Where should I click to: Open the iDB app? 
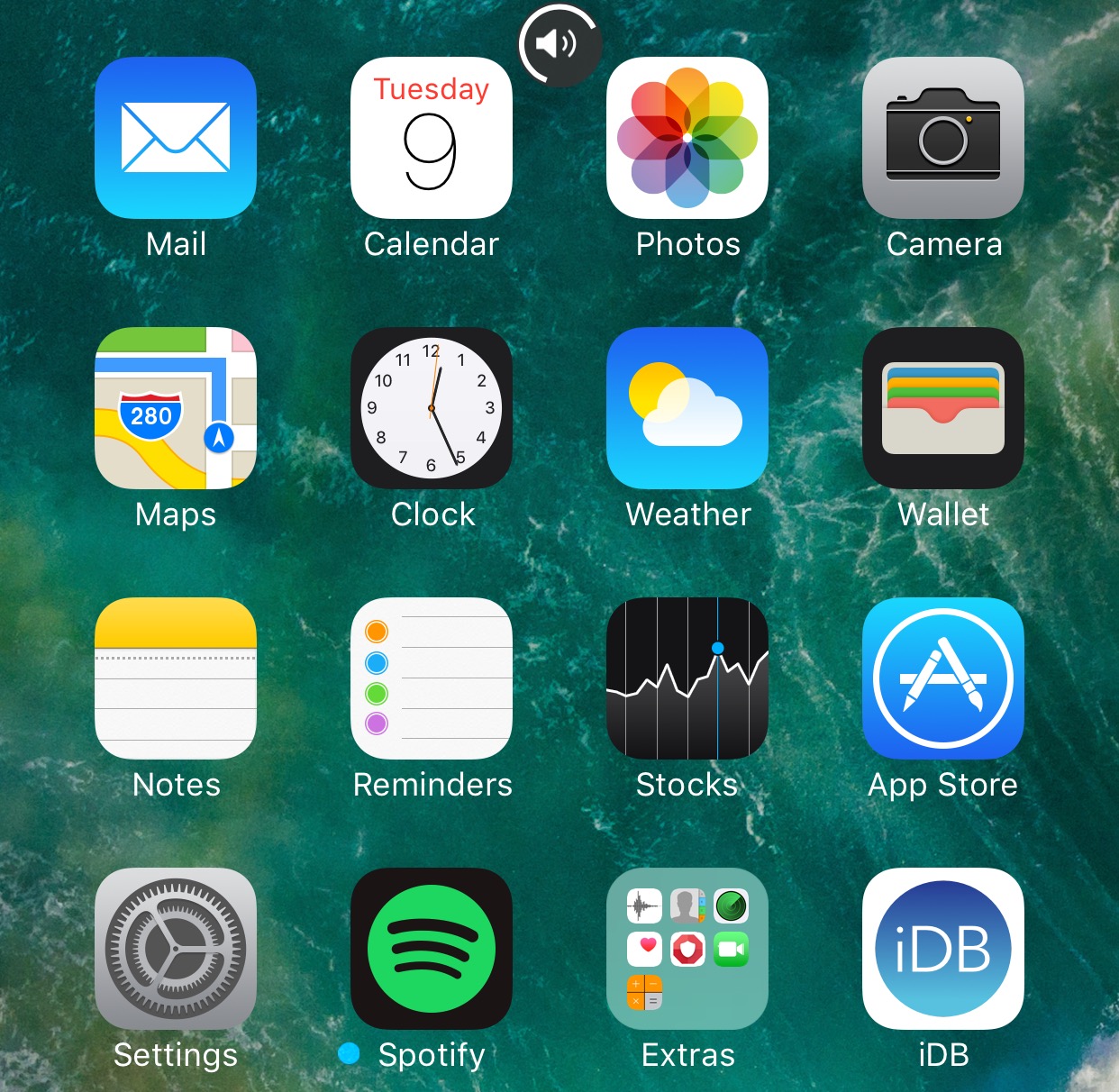click(943, 949)
